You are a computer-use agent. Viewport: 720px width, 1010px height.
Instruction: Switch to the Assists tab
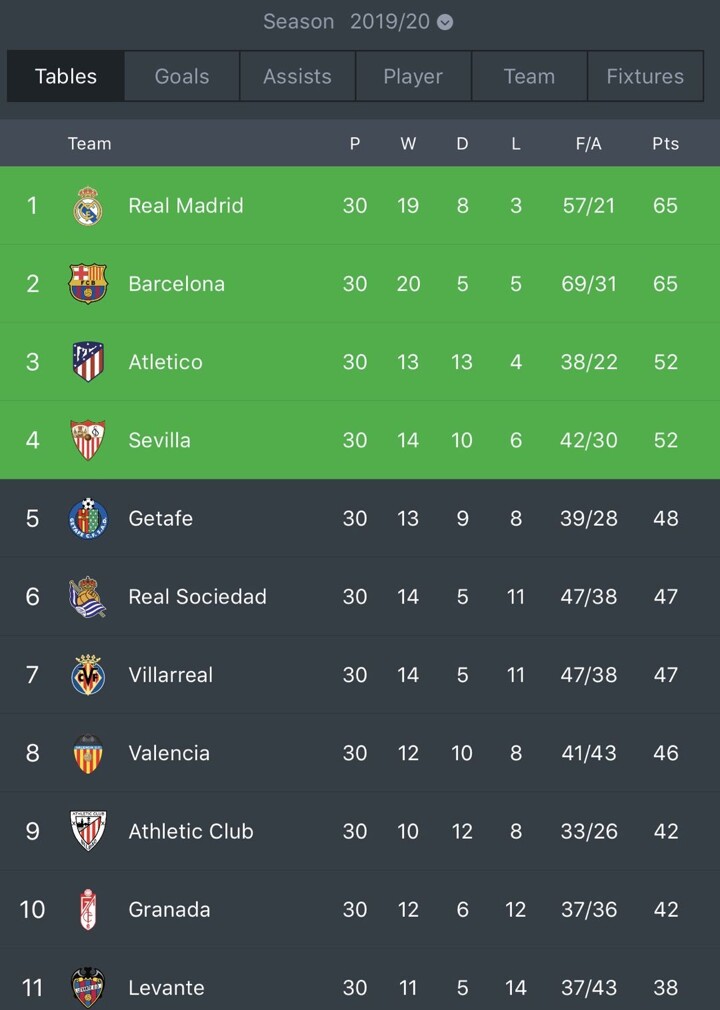[x=297, y=76]
